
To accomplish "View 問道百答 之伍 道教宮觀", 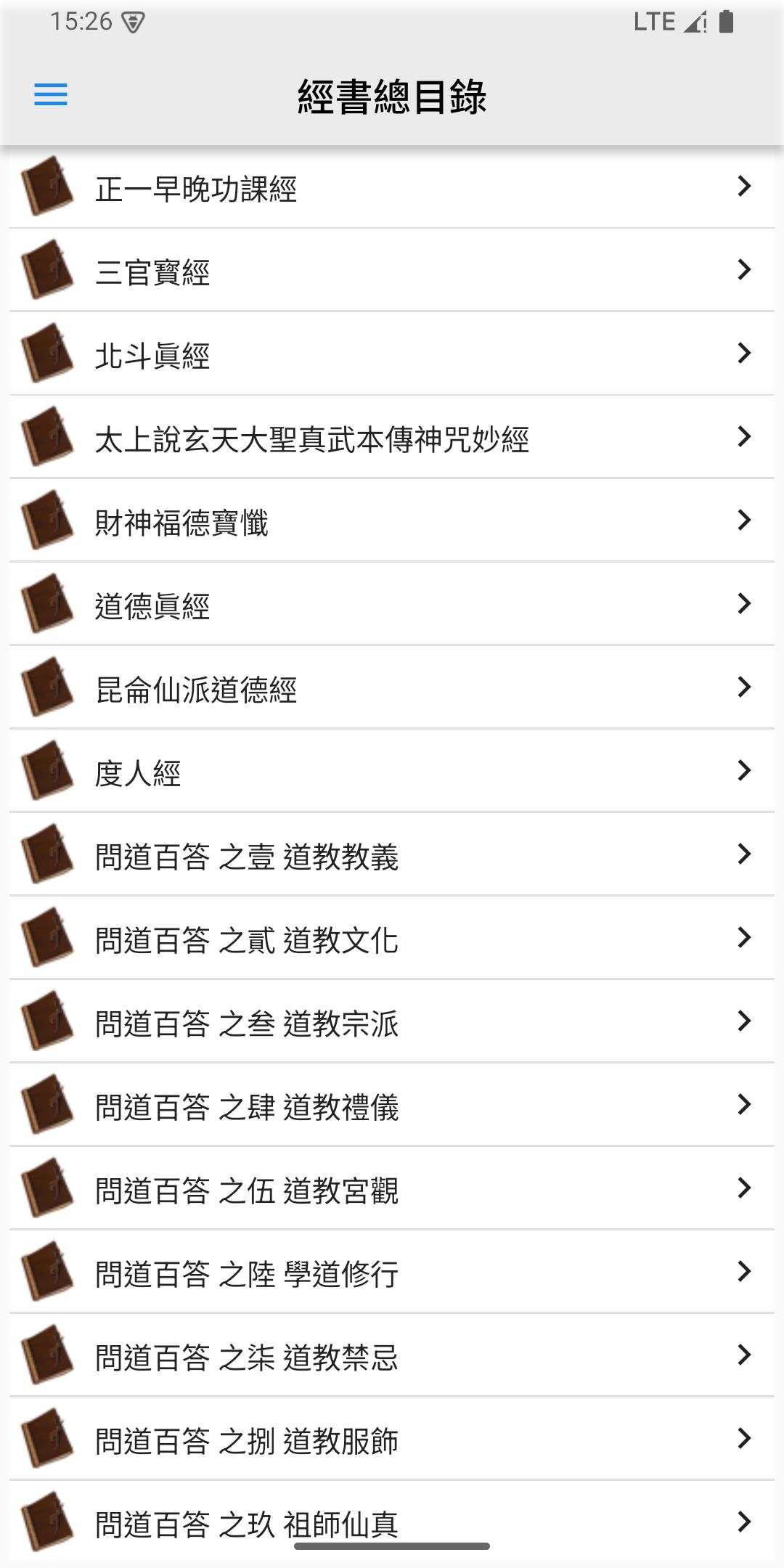I will tap(392, 1190).
